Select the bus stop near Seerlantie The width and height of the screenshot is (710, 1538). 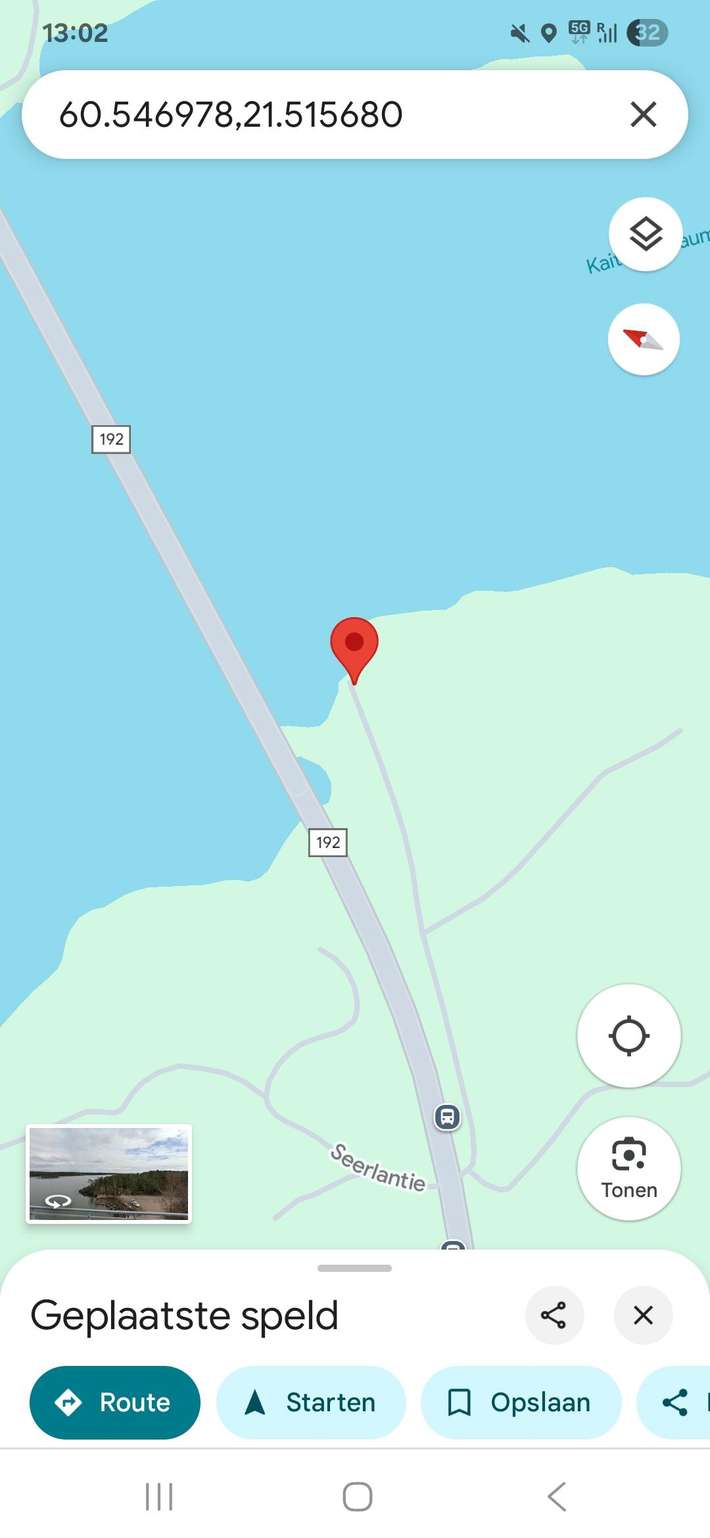[x=447, y=1116]
